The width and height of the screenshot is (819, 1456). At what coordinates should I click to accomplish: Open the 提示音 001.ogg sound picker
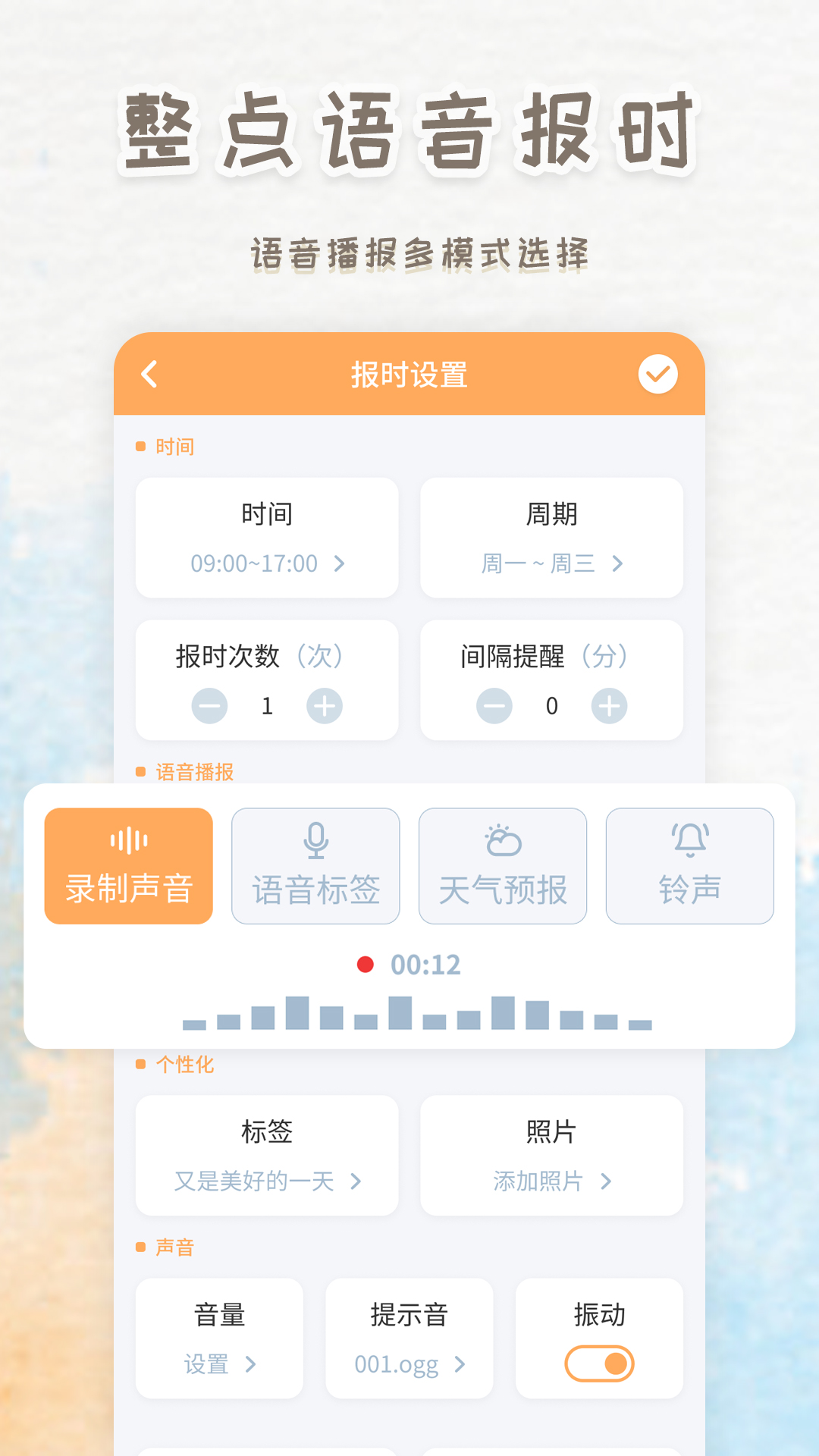pyautogui.click(x=409, y=1364)
